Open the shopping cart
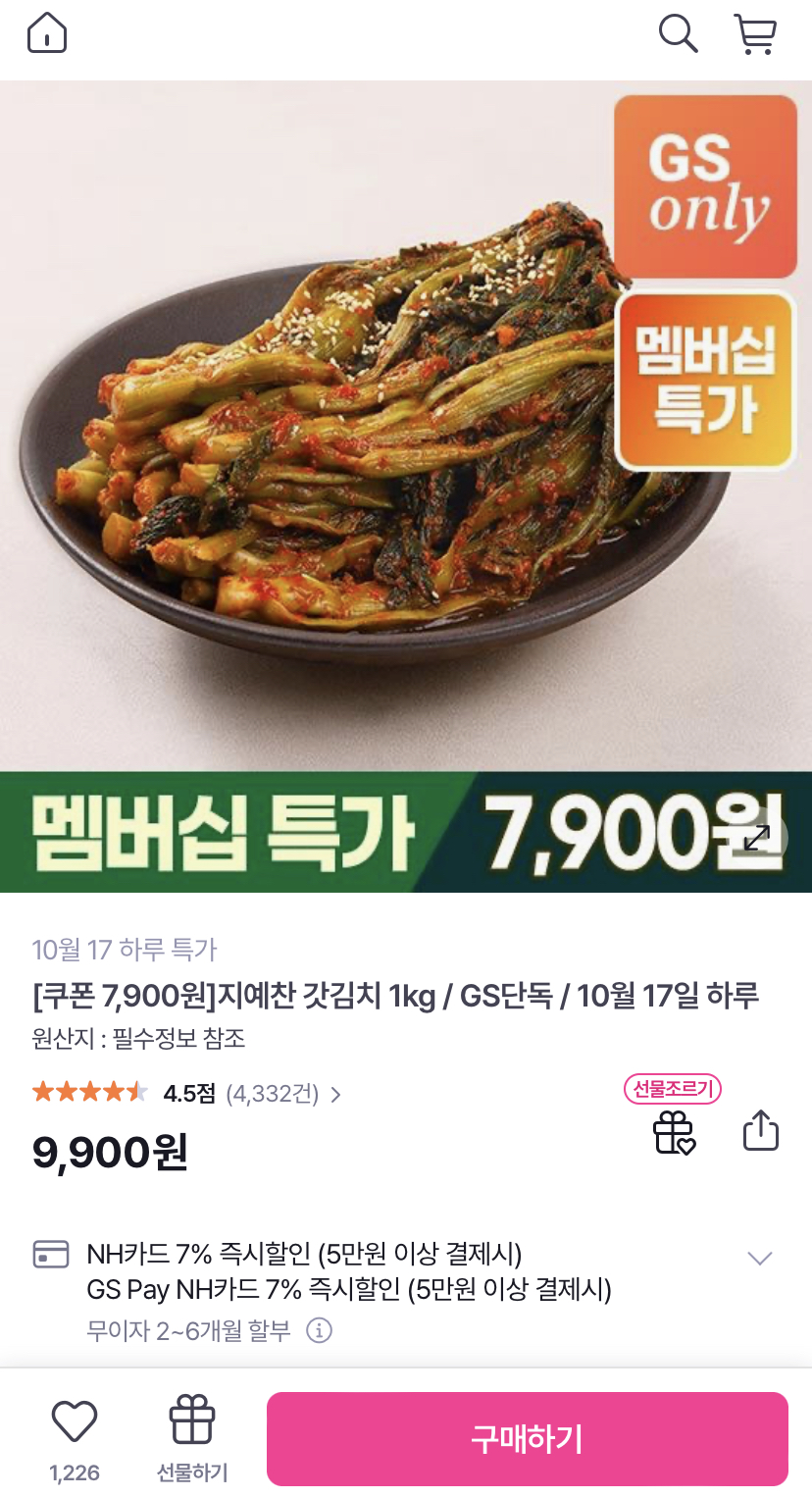This screenshot has height=1497, width=812. pyautogui.click(x=755, y=34)
